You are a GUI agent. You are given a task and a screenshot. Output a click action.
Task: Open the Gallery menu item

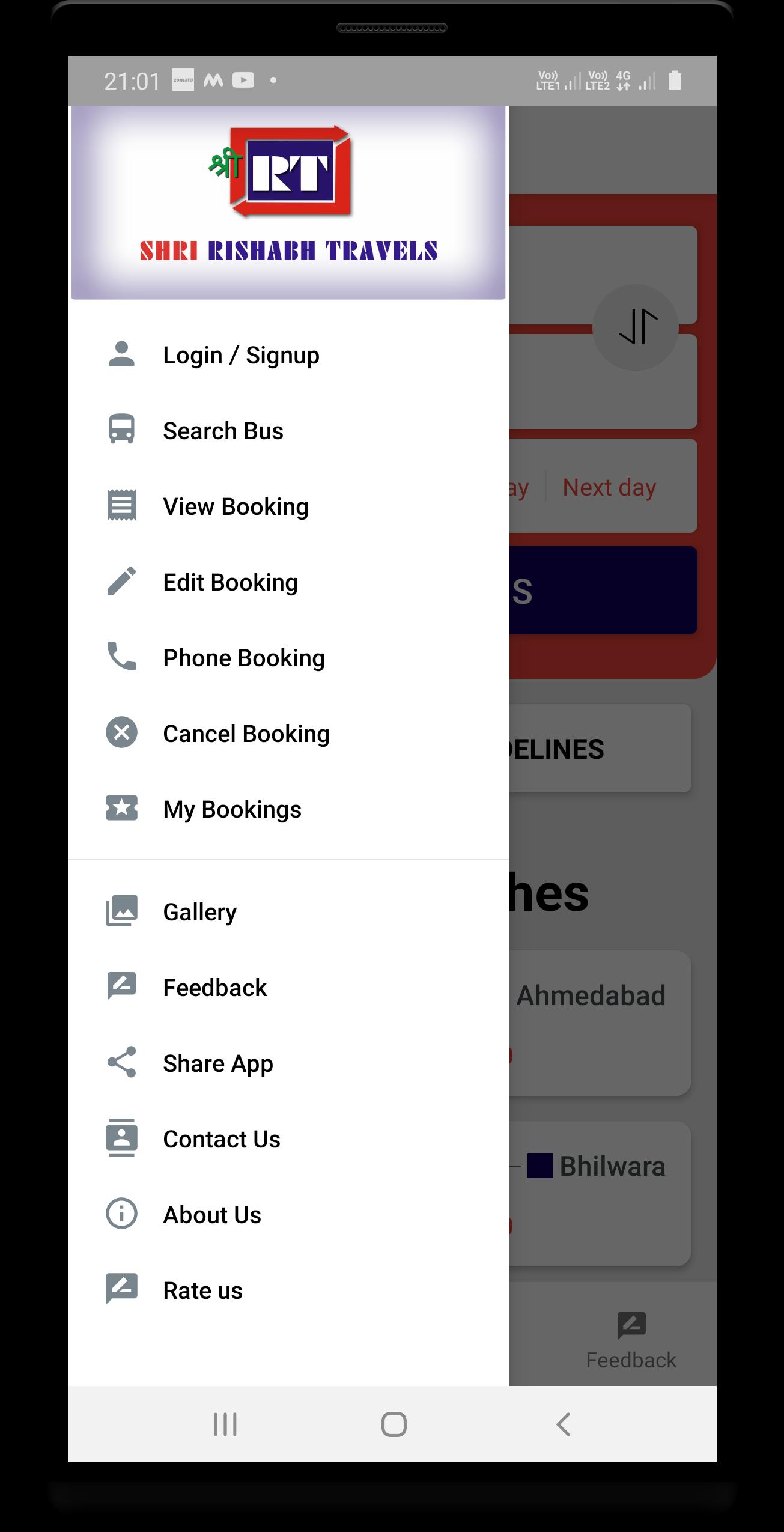pyautogui.click(x=288, y=912)
